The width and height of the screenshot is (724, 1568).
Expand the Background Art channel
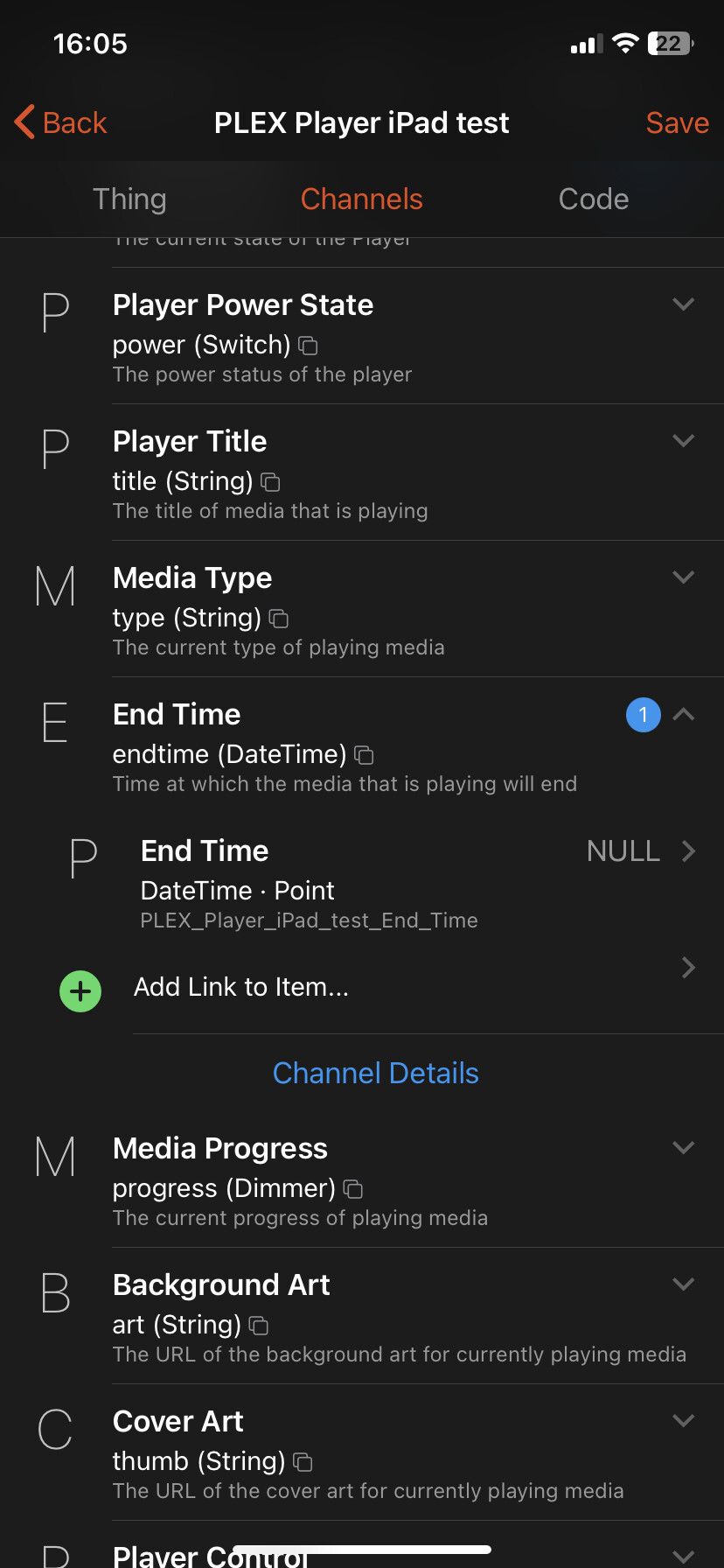pyautogui.click(x=684, y=1284)
